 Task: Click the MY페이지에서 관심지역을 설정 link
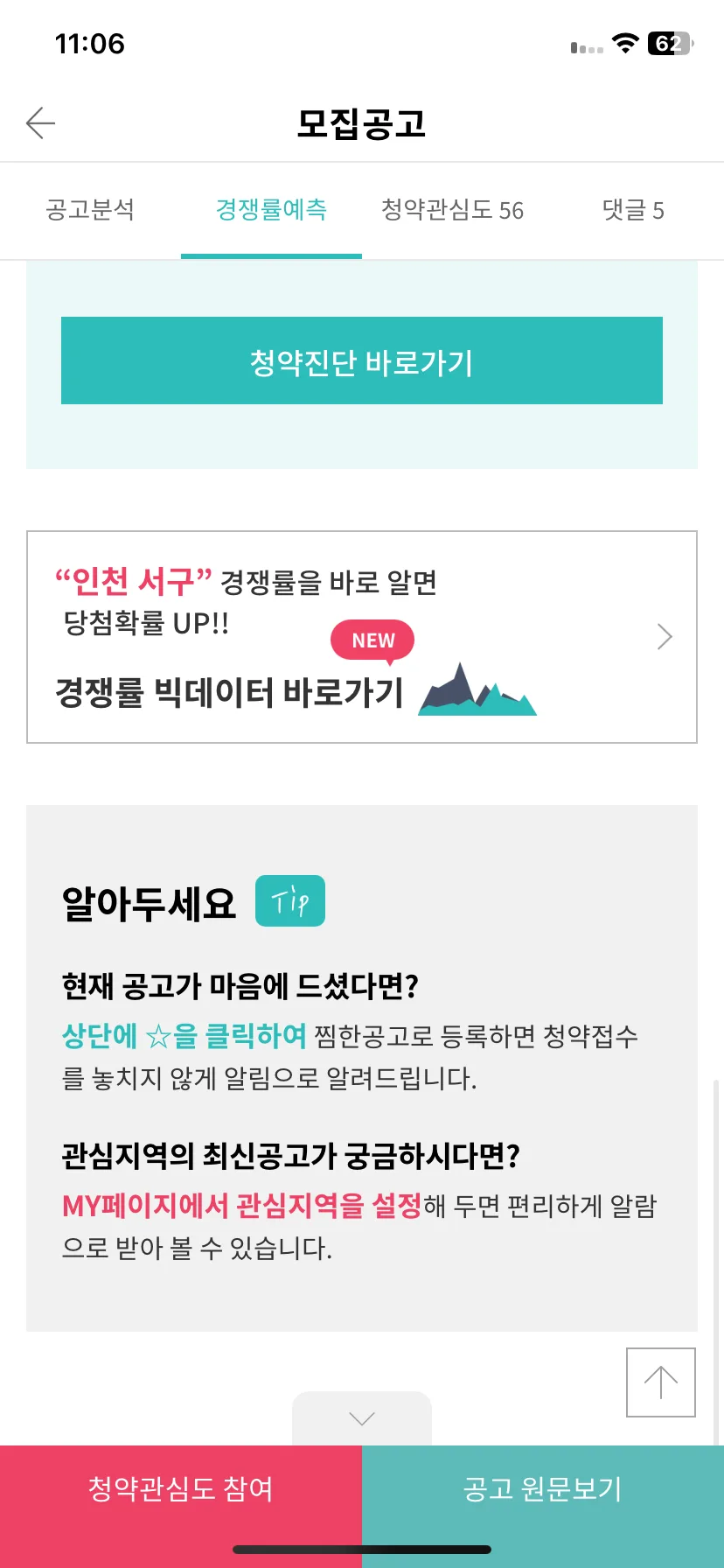(x=241, y=1204)
